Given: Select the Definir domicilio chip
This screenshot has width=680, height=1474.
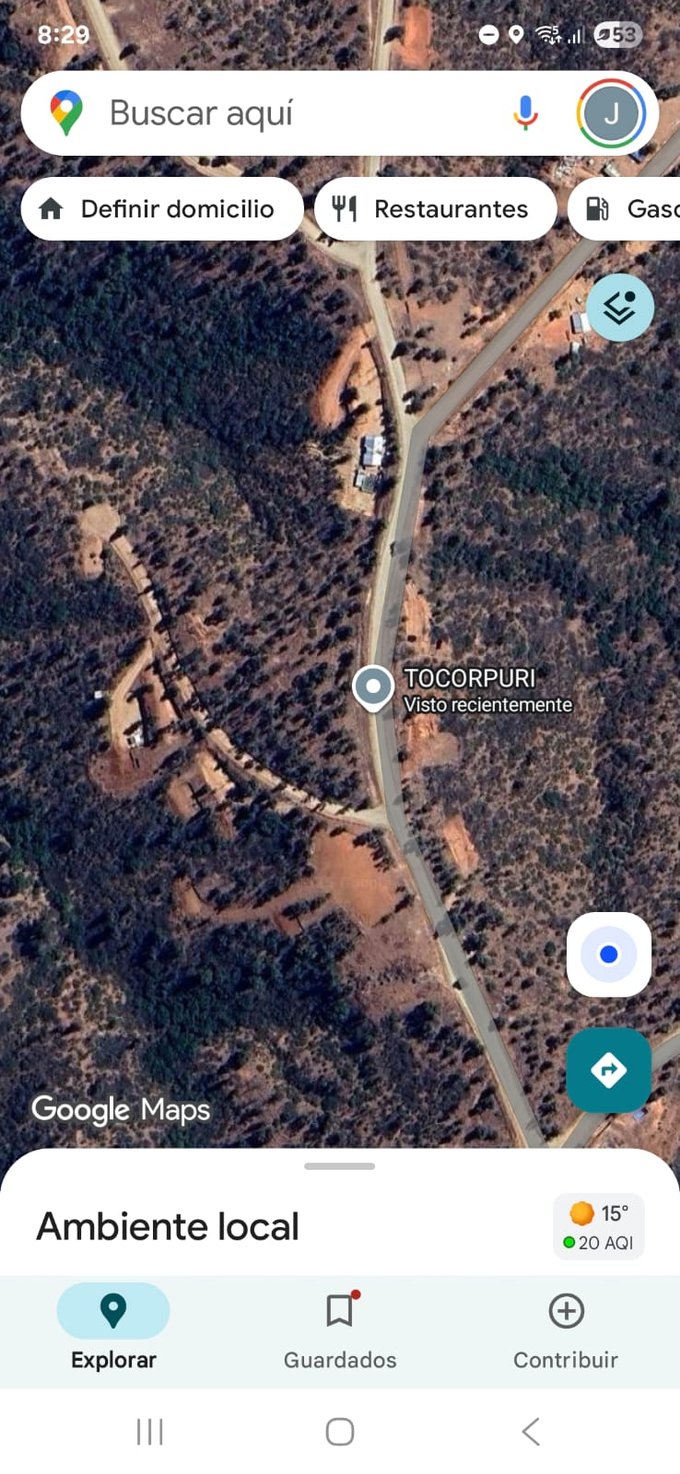Looking at the screenshot, I should click(x=161, y=209).
